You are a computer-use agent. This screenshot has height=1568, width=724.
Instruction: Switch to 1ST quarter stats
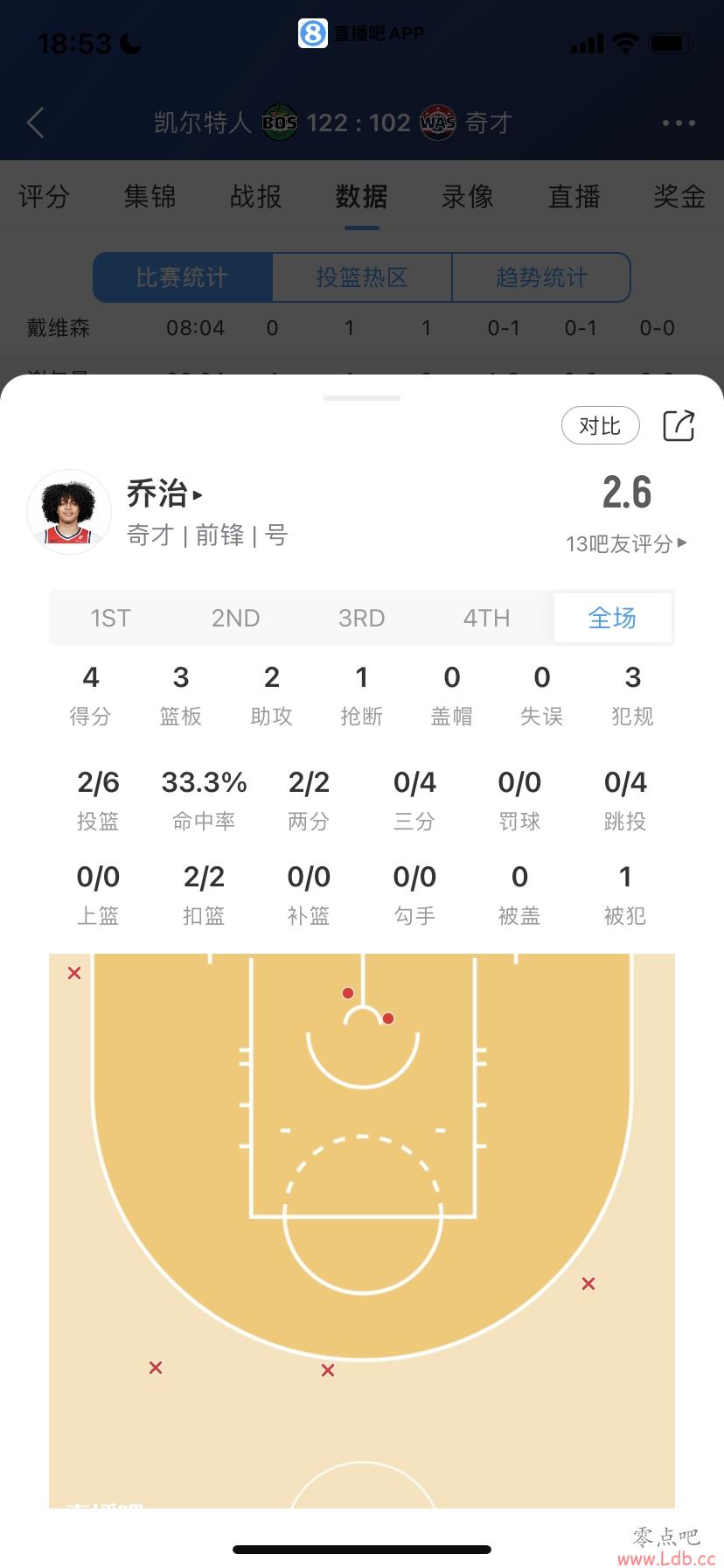(x=110, y=619)
